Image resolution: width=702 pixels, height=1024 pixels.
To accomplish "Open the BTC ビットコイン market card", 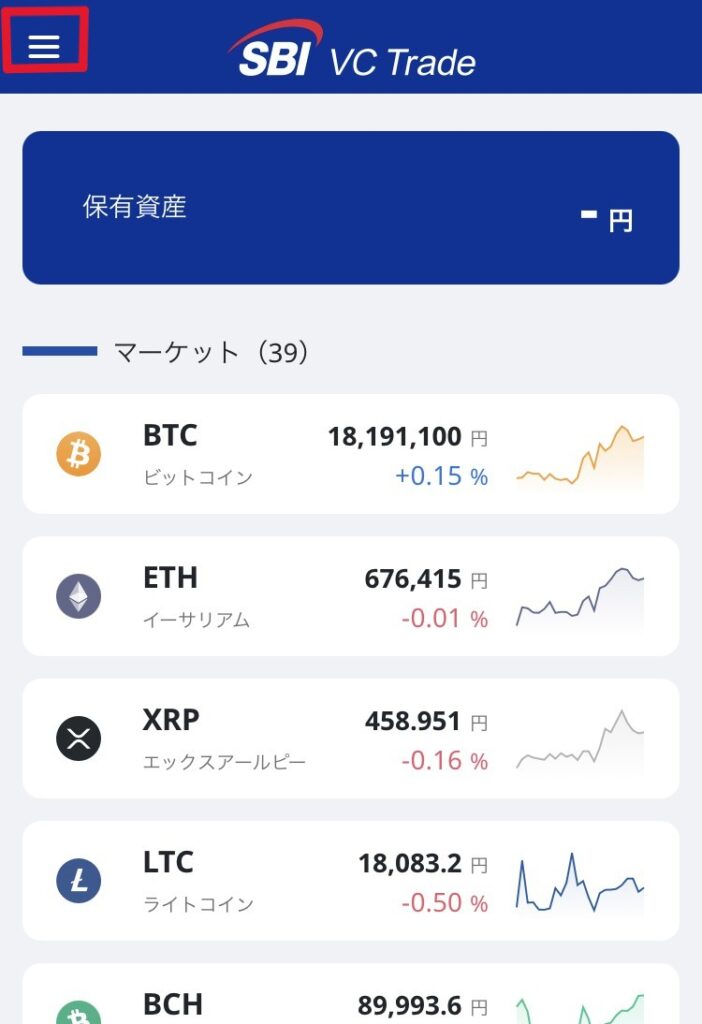I will [x=350, y=453].
